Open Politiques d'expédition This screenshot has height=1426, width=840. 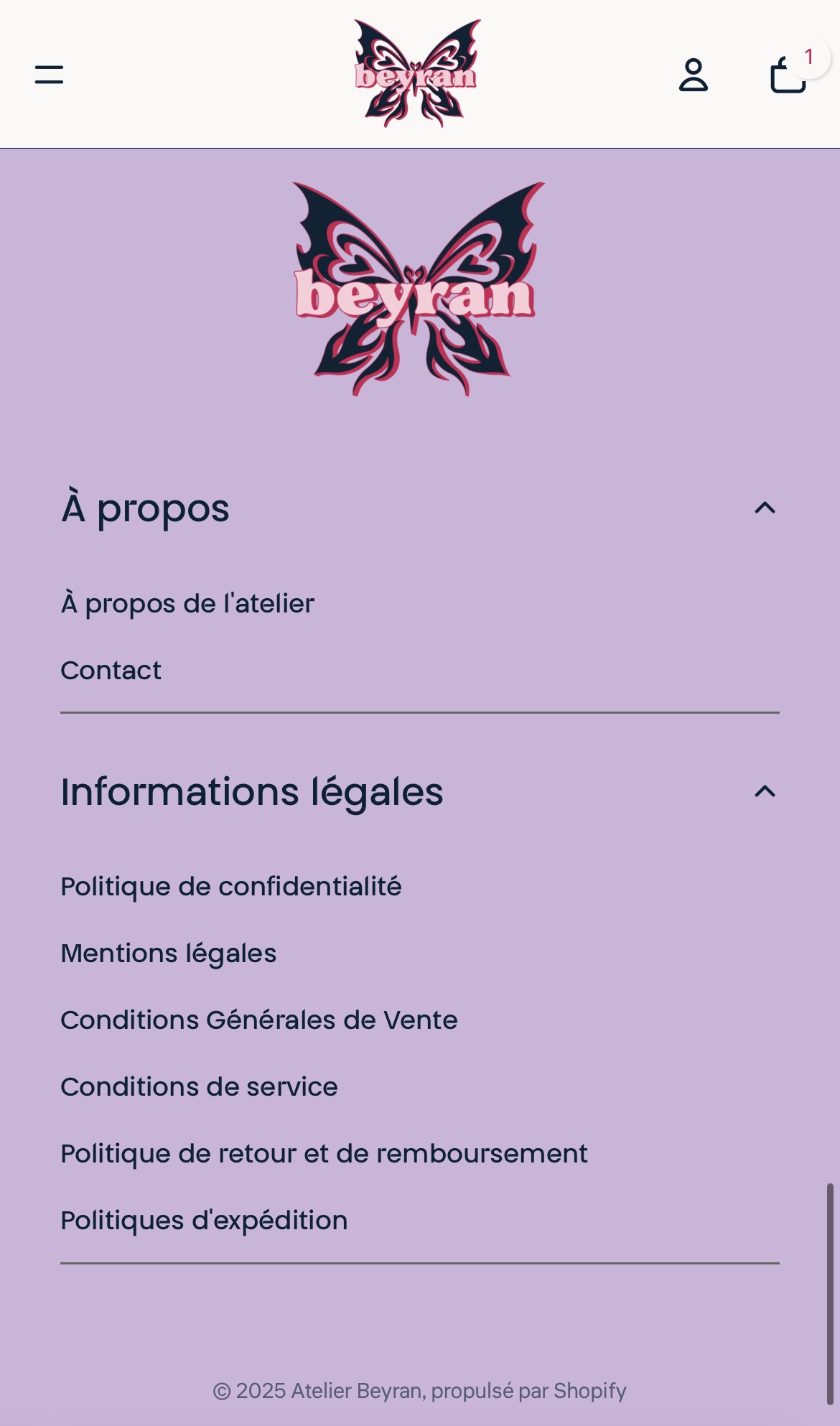pyautogui.click(x=203, y=1220)
